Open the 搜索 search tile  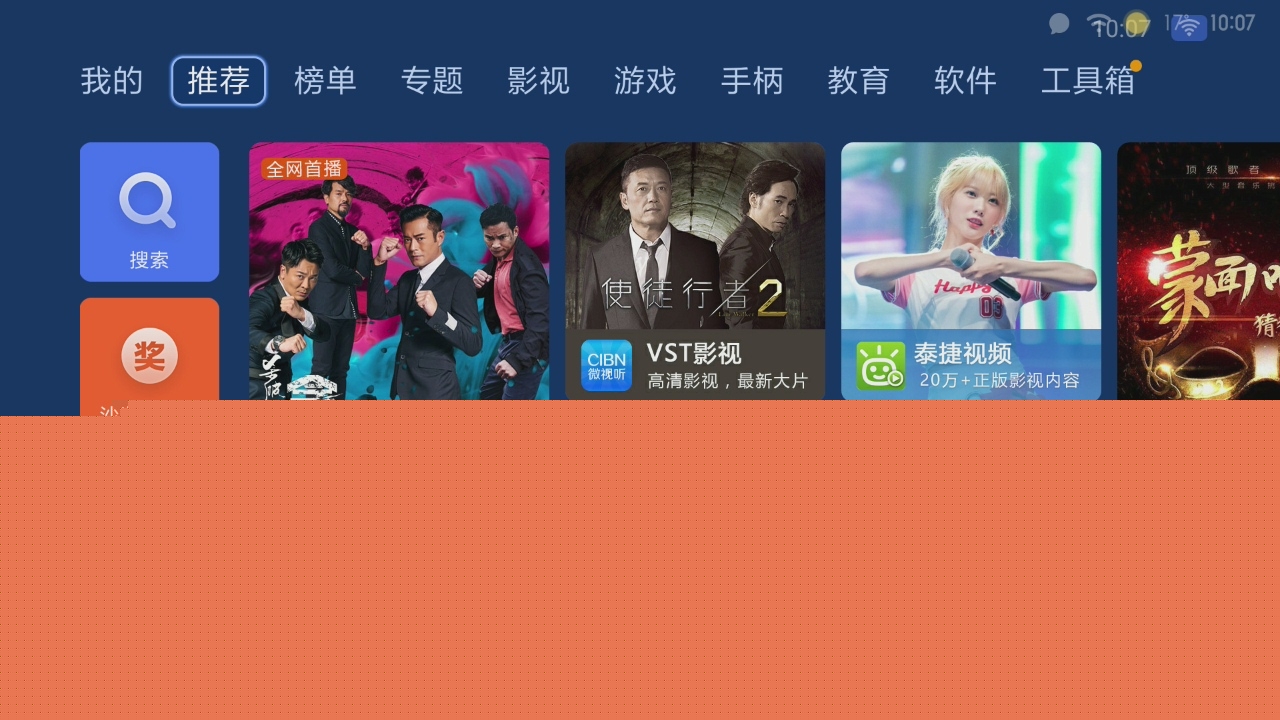click(149, 211)
